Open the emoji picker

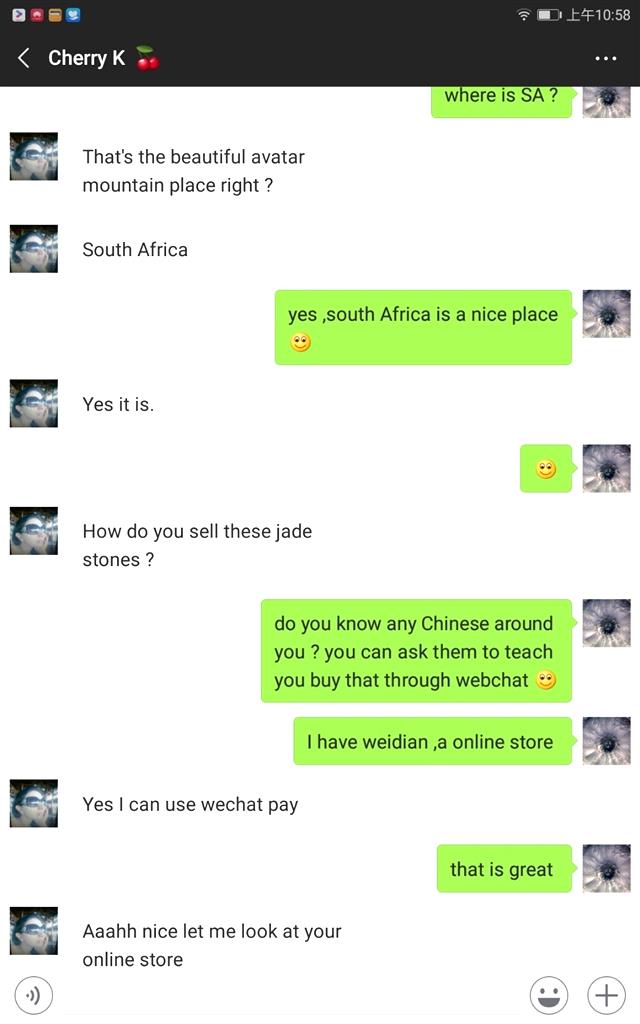[x=548, y=995]
